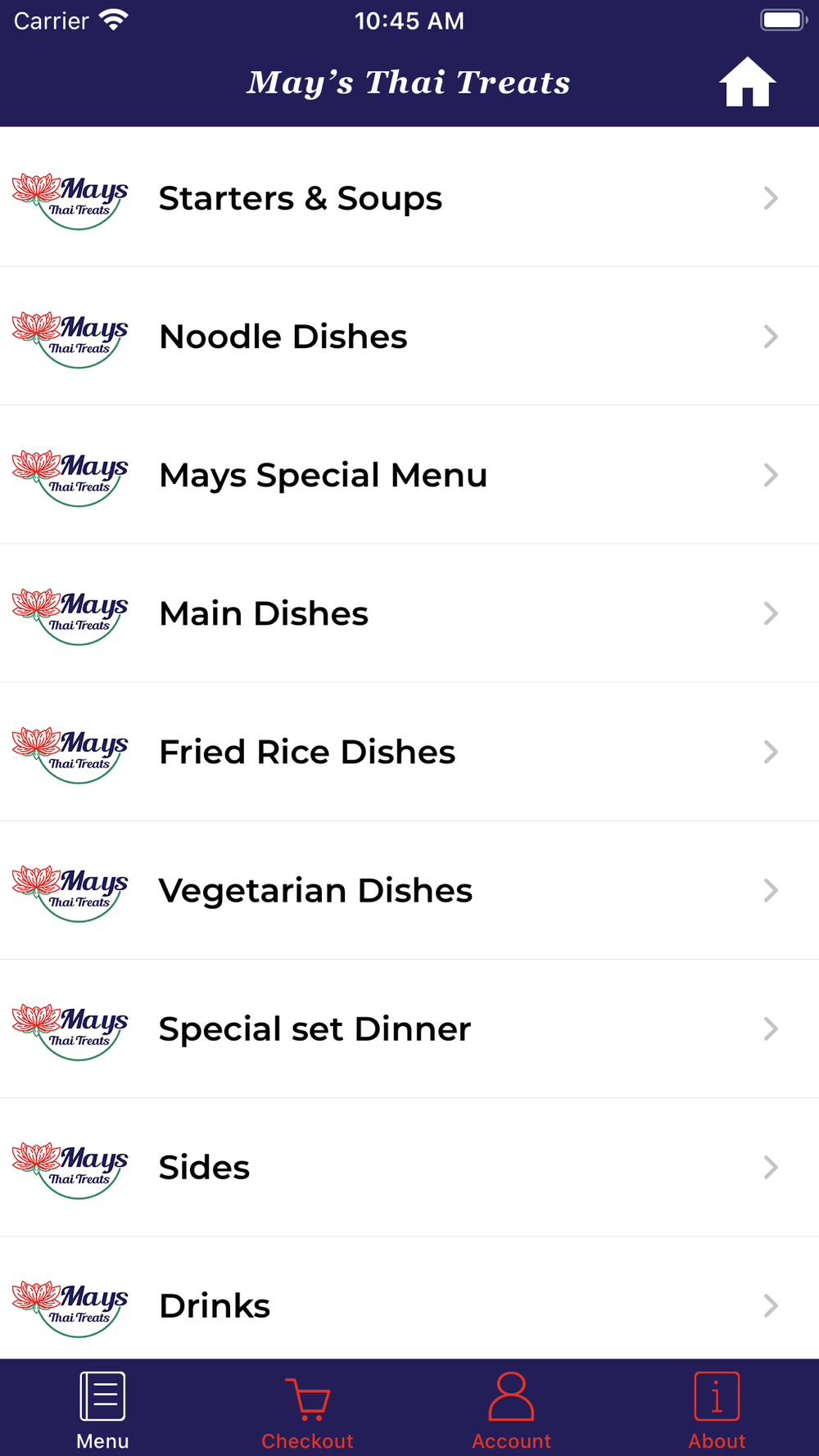View the Main Dishes category
Viewport: 819px width, 1456px height.
click(409, 613)
